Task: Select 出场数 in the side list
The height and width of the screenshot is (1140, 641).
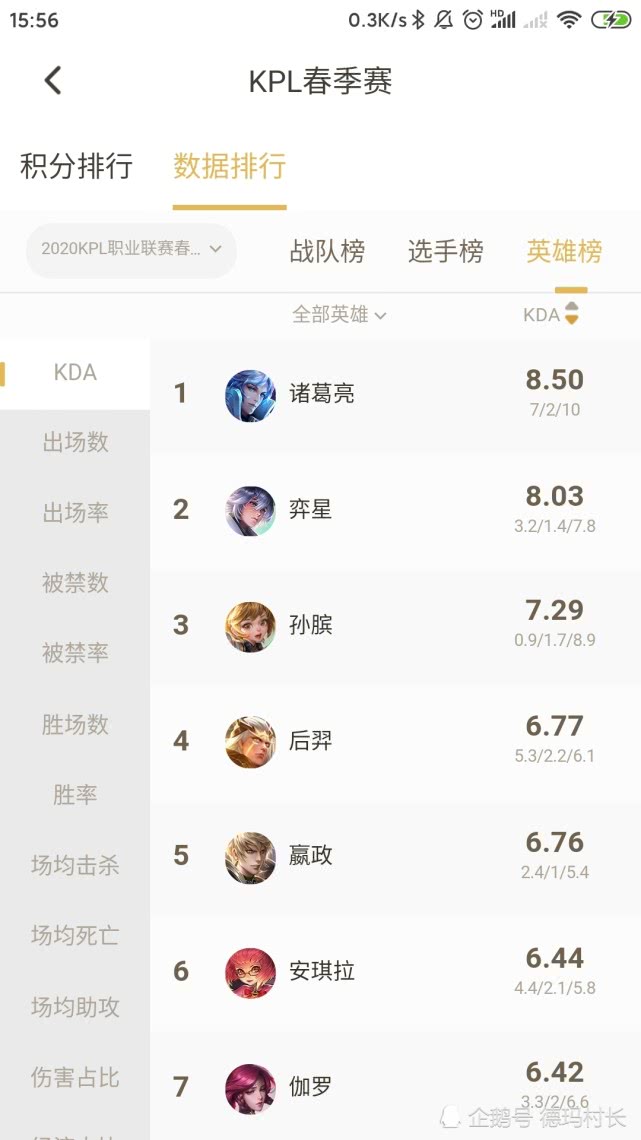Action: 75,442
